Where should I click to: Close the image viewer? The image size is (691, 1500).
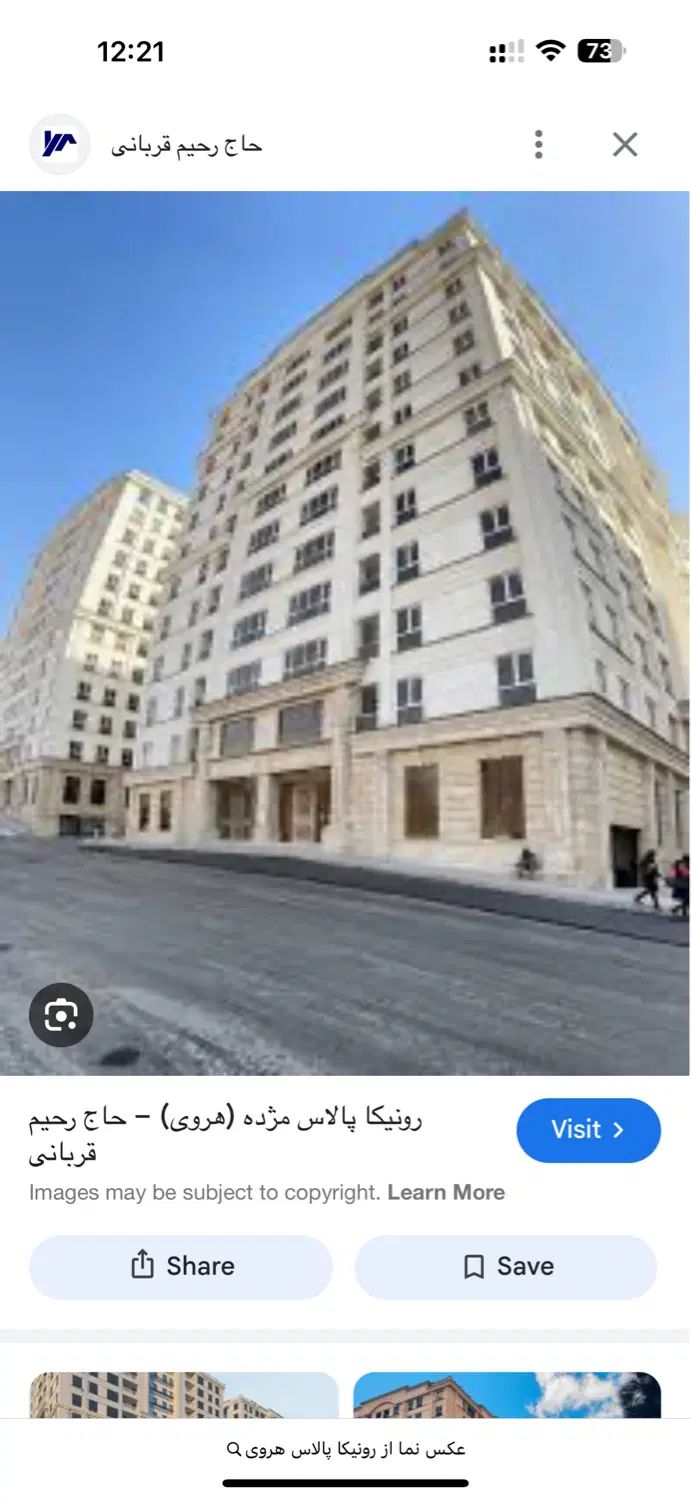point(625,145)
